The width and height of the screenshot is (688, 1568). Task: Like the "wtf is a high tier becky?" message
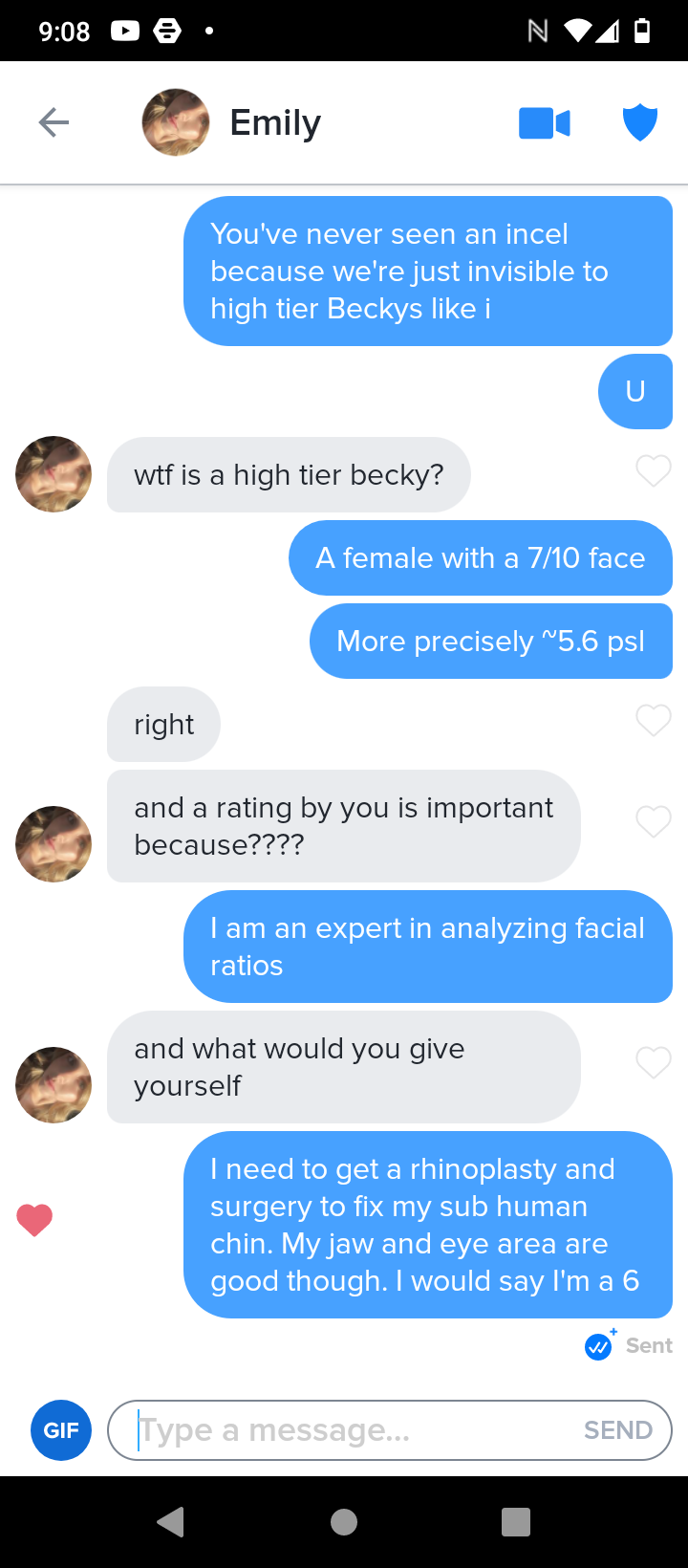click(654, 470)
